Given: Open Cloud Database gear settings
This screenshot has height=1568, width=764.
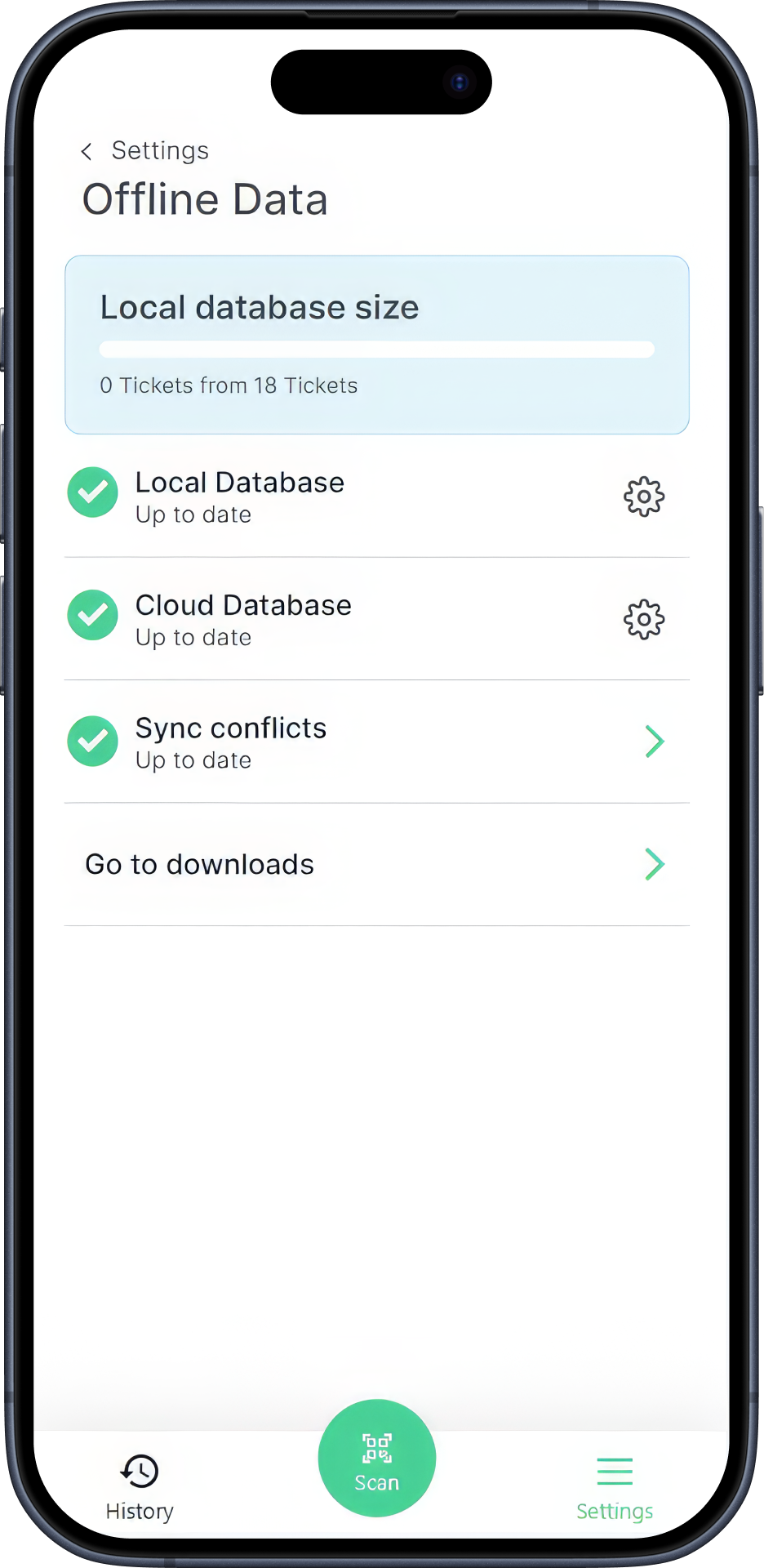Looking at the screenshot, I should click(644, 620).
